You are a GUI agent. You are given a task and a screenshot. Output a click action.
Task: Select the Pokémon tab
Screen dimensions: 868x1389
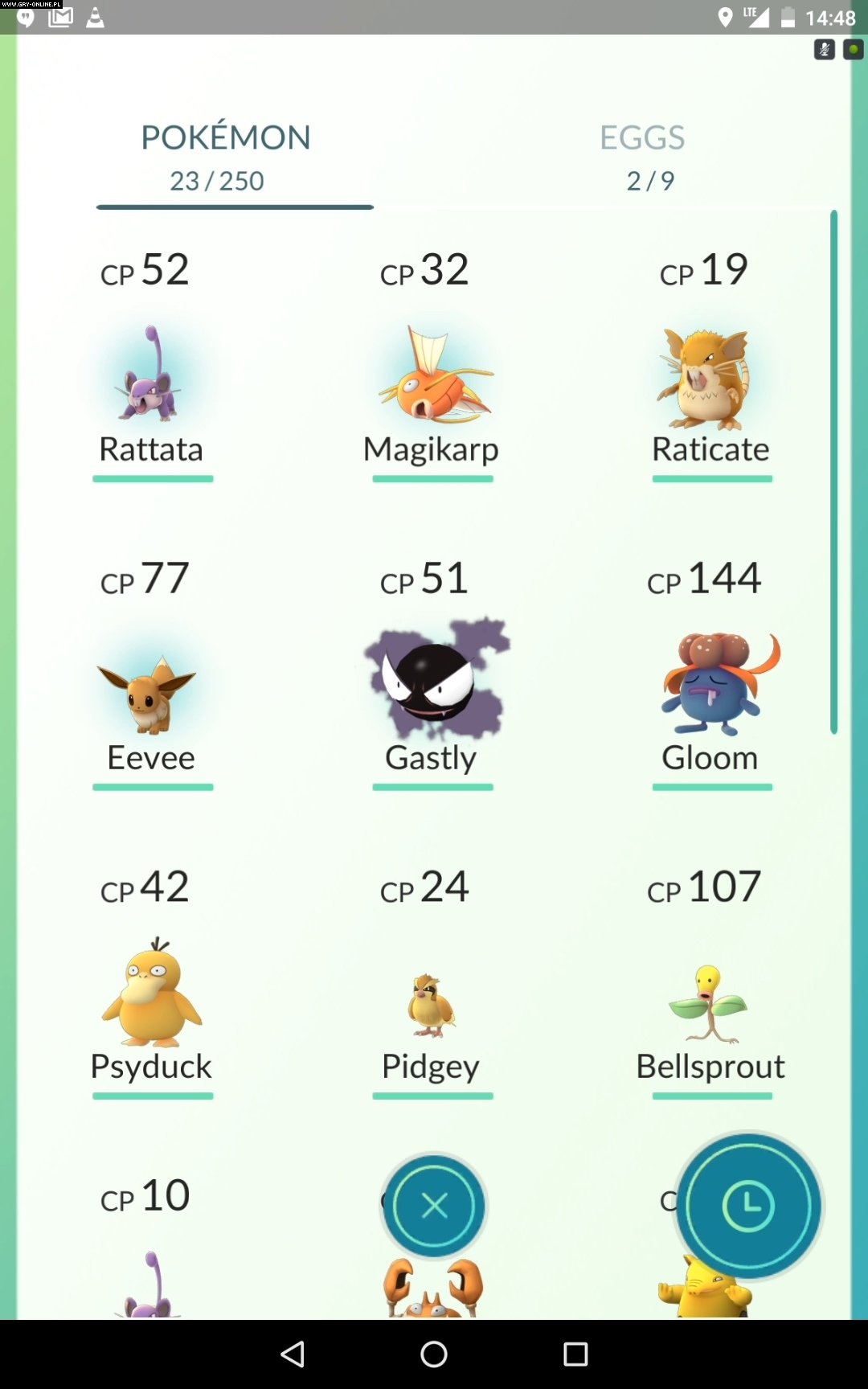point(226,158)
